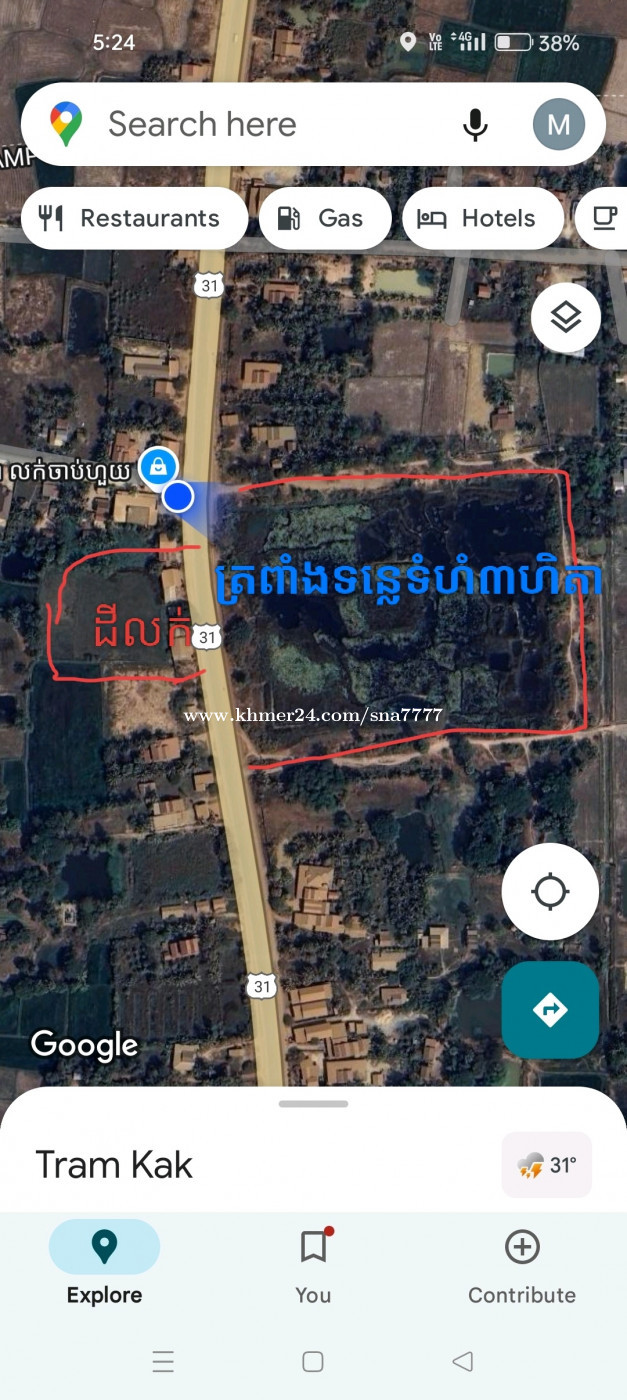The width and height of the screenshot is (627, 1400).
Task: Go to the home screen
Action: tap(313, 1361)
